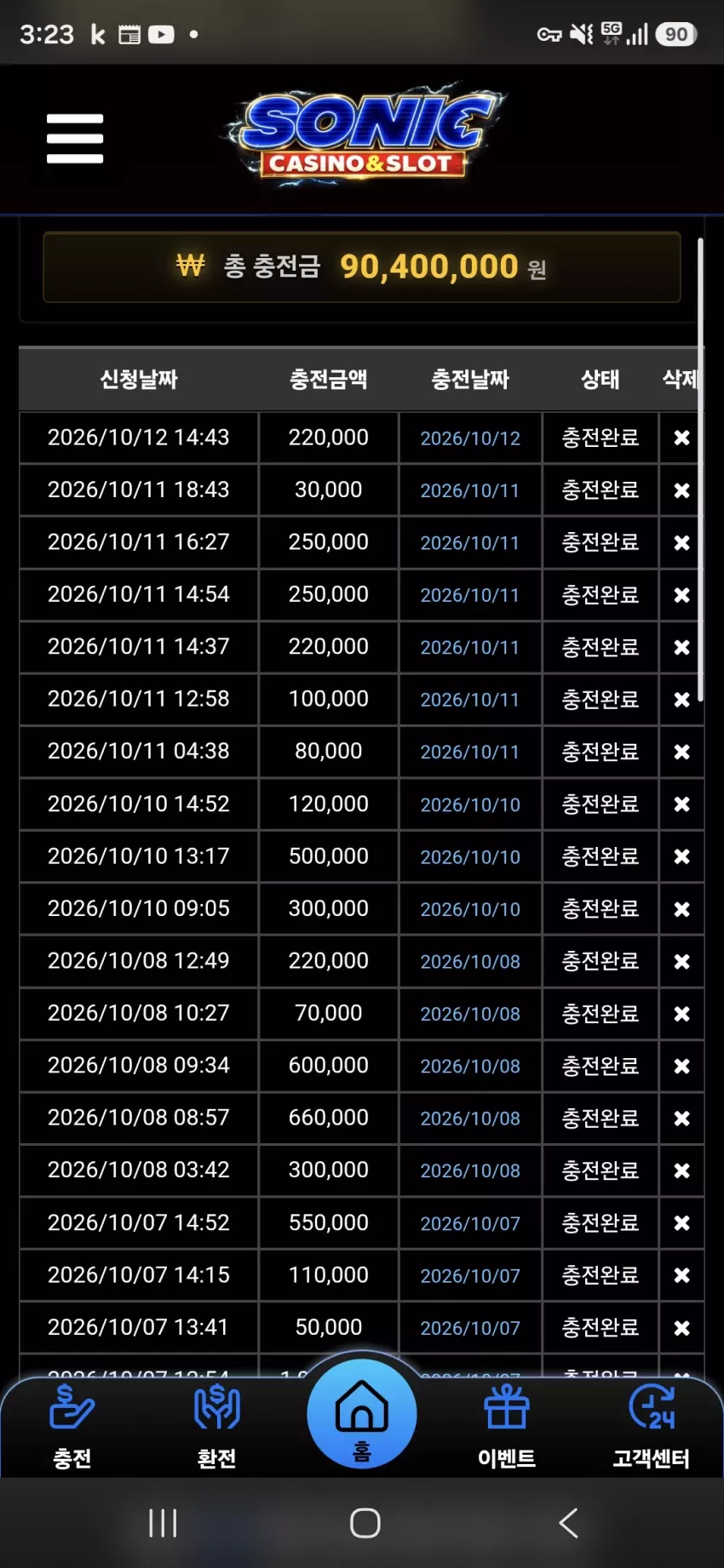The width and height of the screenshot is (724, 1568).
Task: Open the 이벤트 tab
Action: [507, 1428]
